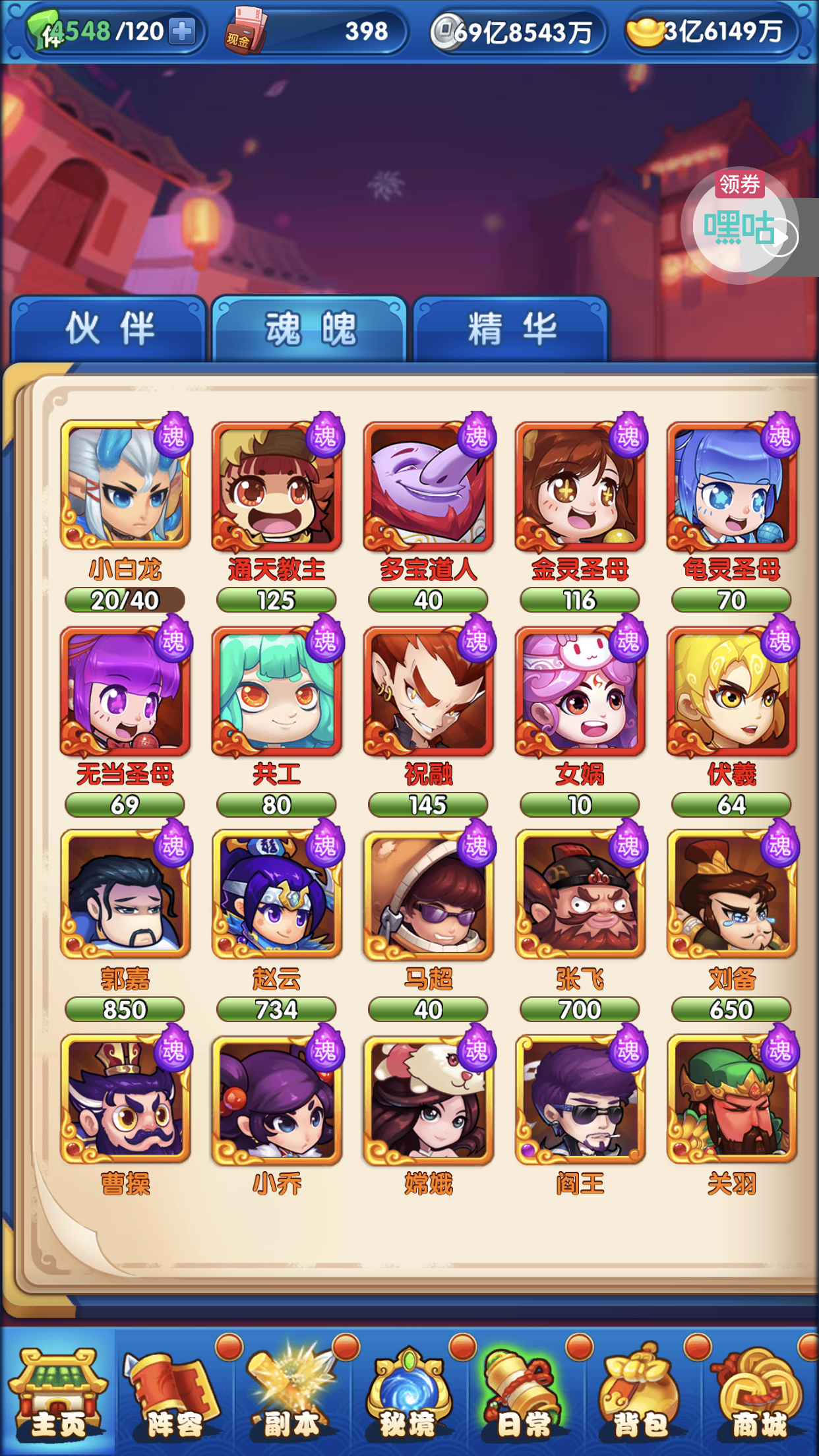This screenshot has height=1456, width=819.
Task: Switch to the 伙伴 tab
Action: tap(109, 328)
